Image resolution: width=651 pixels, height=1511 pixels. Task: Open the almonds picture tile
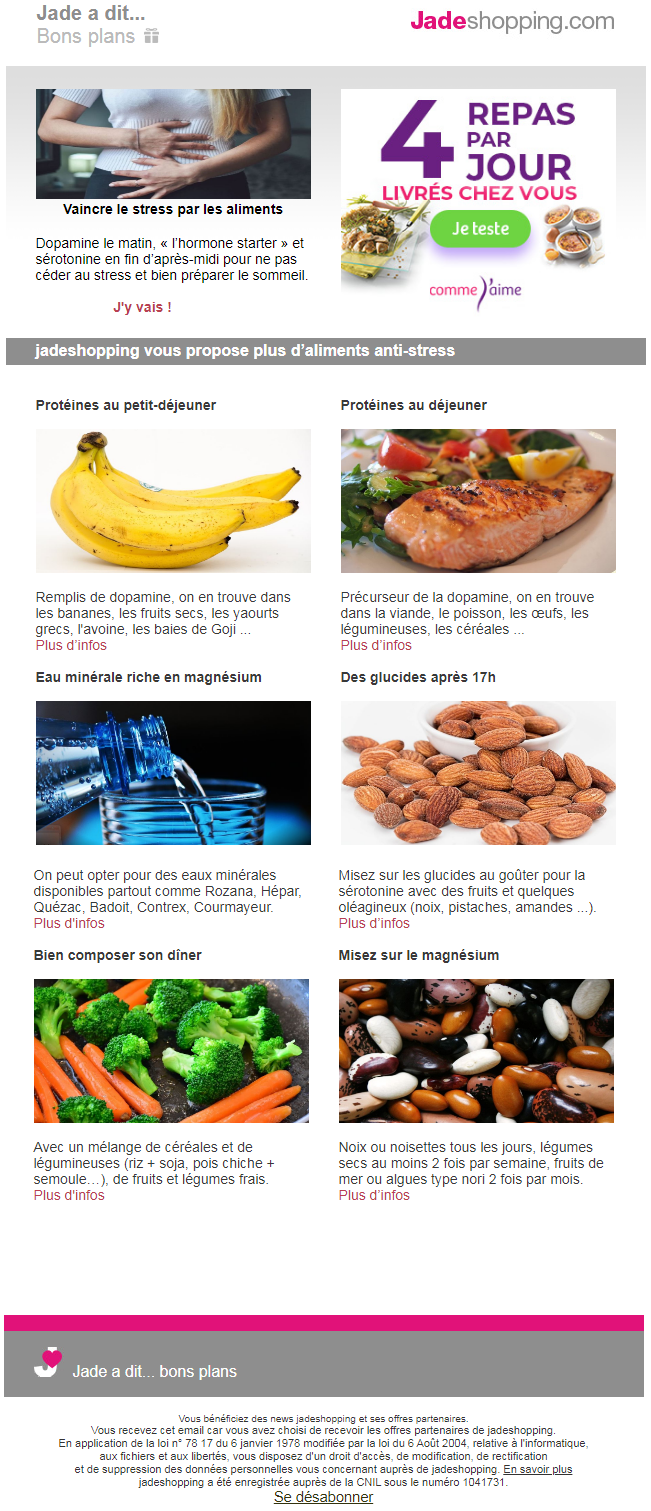(x=478, y=772)
